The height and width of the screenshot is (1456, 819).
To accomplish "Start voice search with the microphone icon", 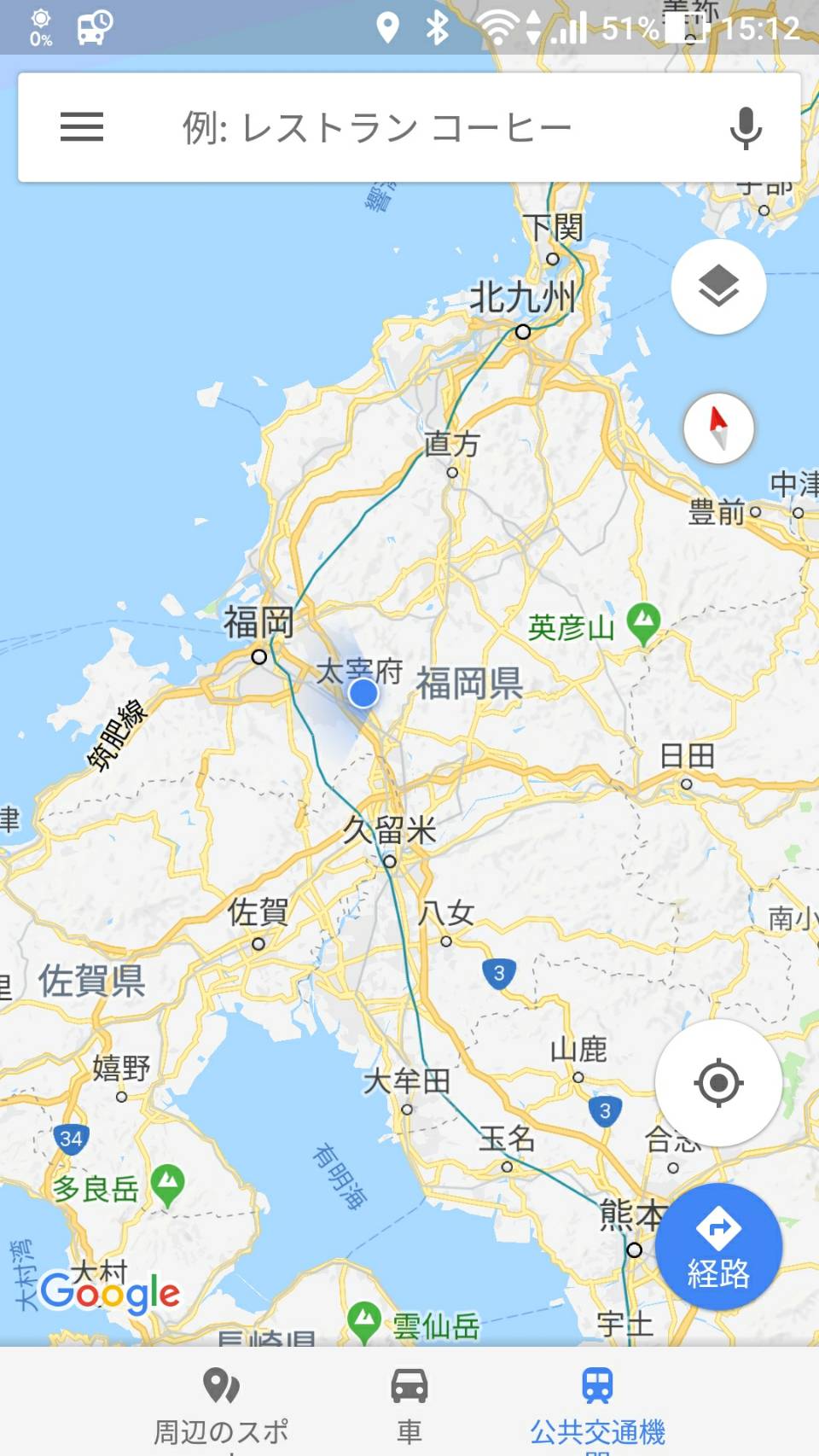I will click(745, 128).
